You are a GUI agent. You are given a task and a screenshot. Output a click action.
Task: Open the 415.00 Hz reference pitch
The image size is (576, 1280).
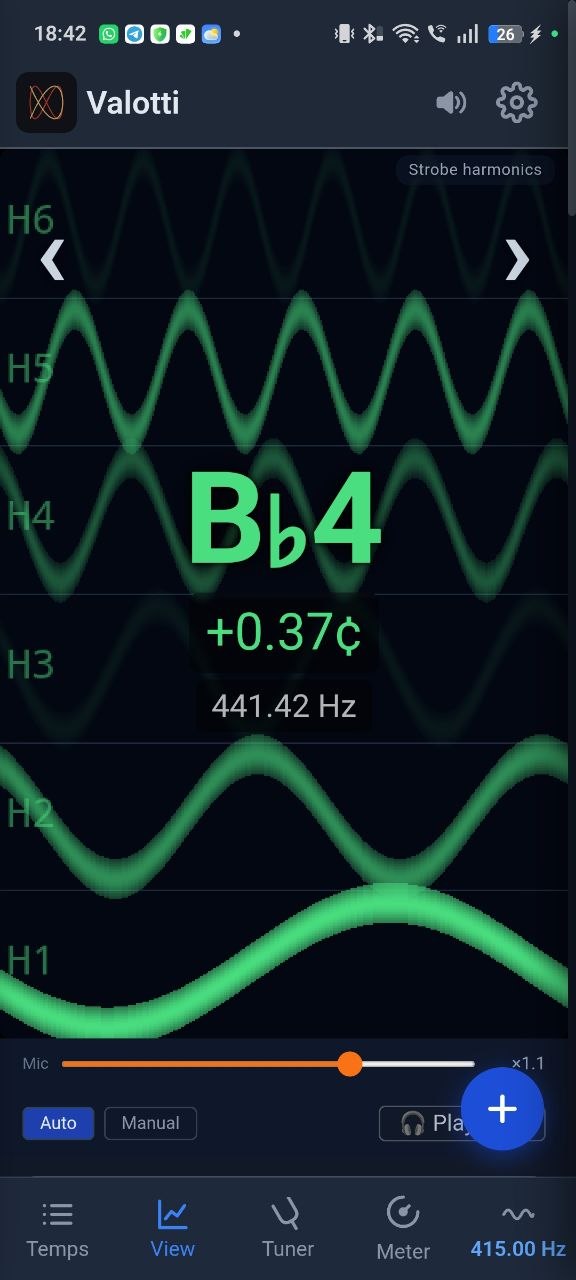518,1230
